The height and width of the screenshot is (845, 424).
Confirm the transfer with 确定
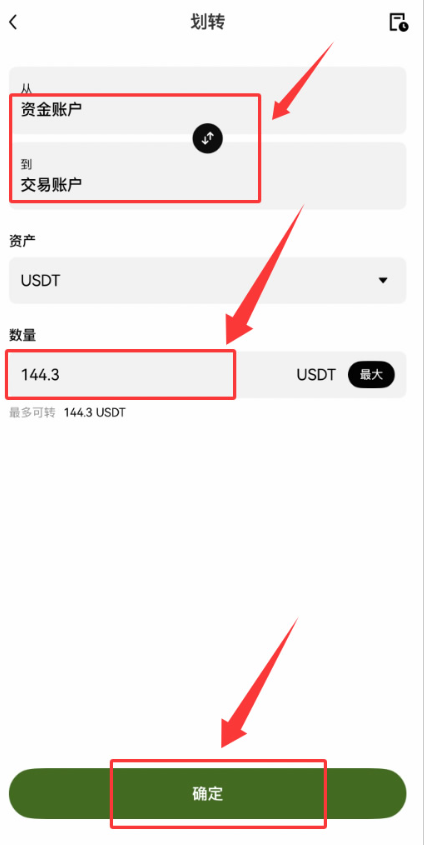click(x=207, y=793)
